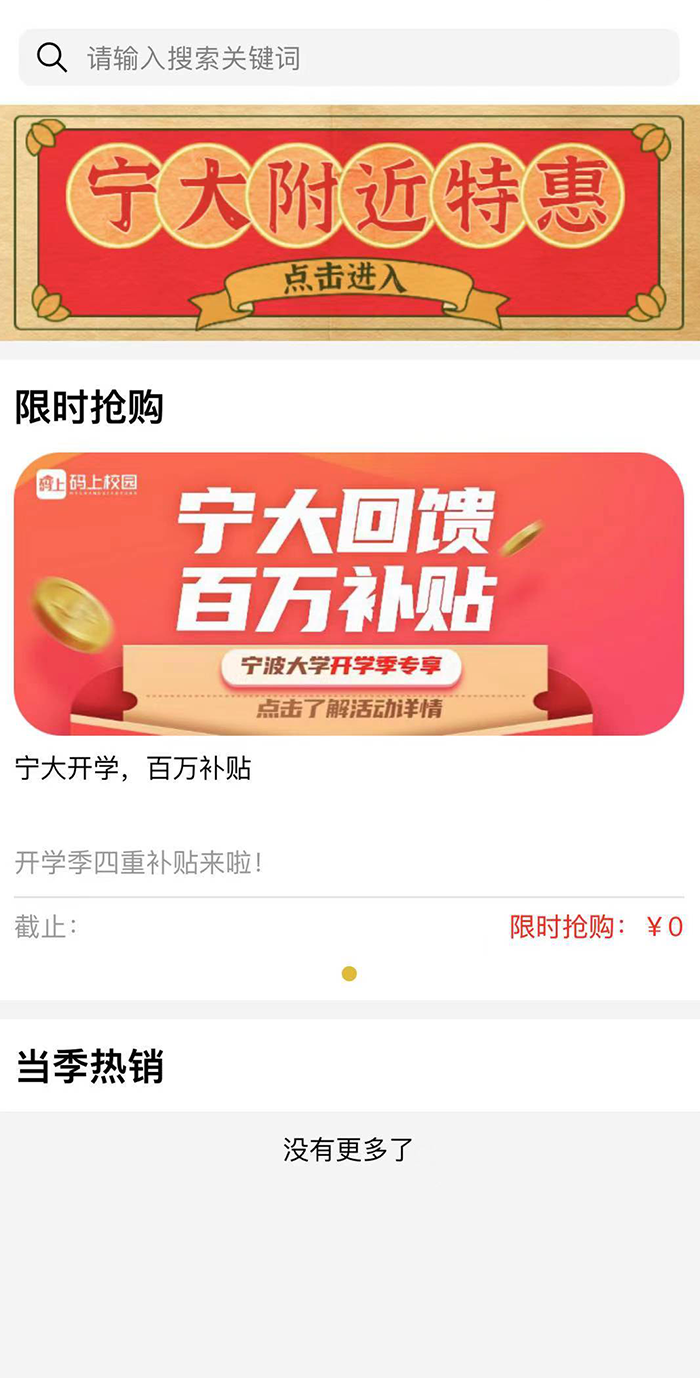This screenshot has width=700, height=1378.
Task: Tap the yellow carousel page indicator dot
Action: [x=349, y=974]
